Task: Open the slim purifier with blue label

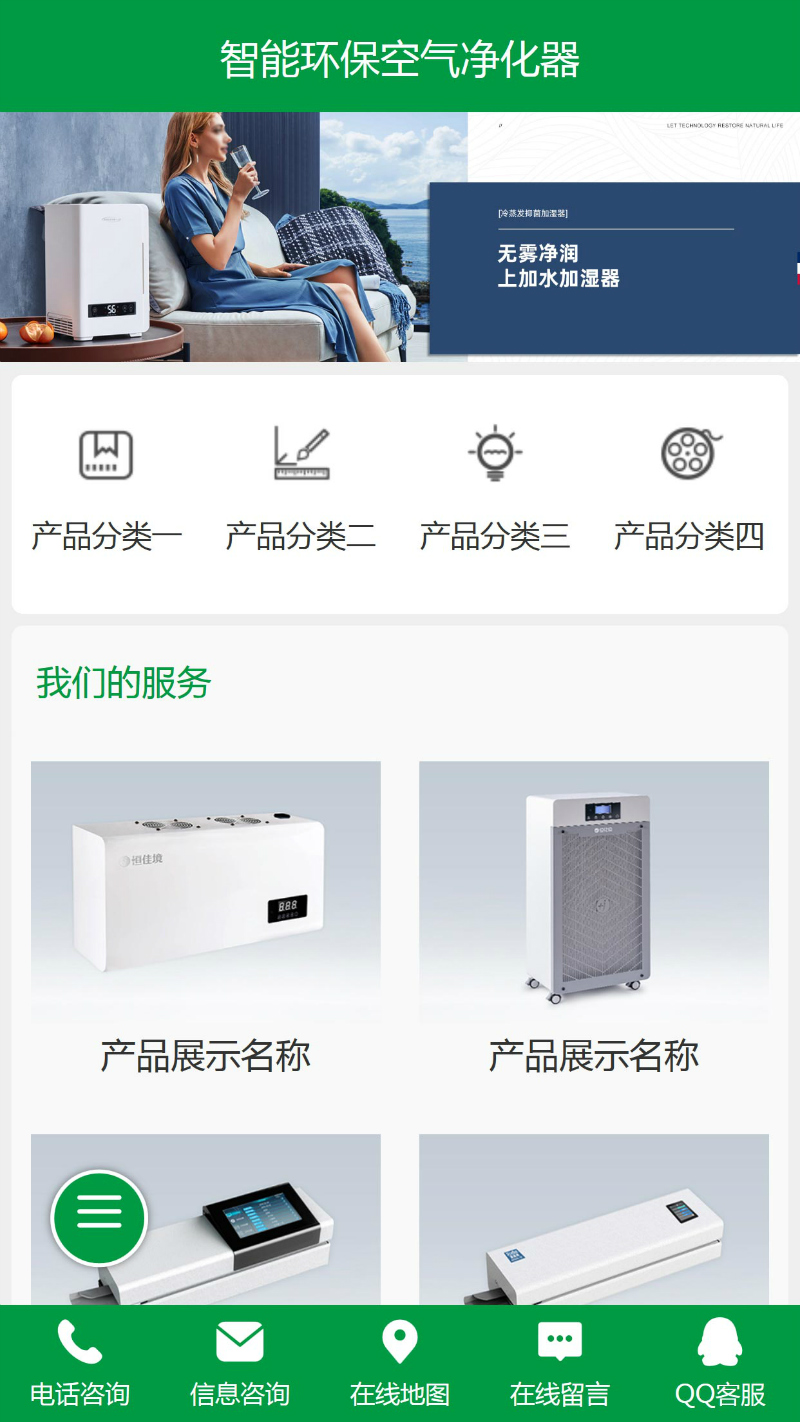Action: [594, 1230]
